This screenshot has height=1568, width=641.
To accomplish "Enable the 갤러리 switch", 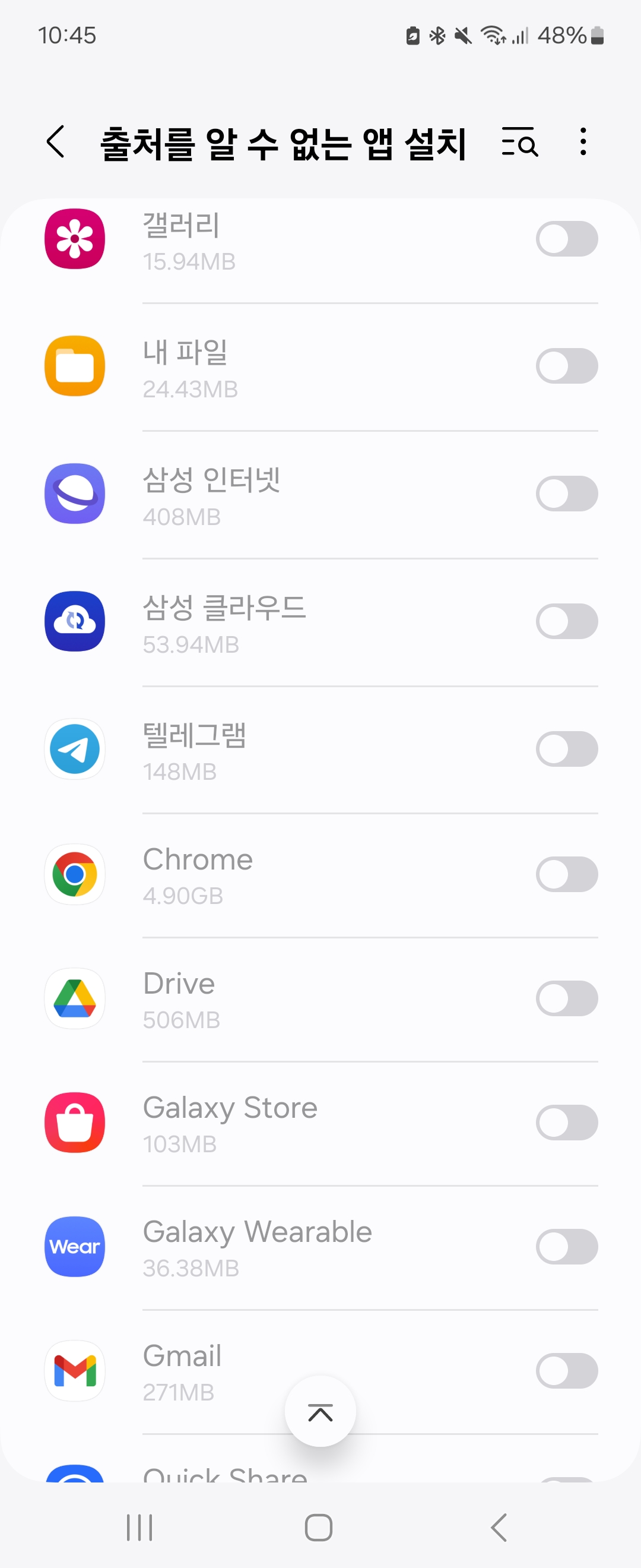I will (566, 239).
